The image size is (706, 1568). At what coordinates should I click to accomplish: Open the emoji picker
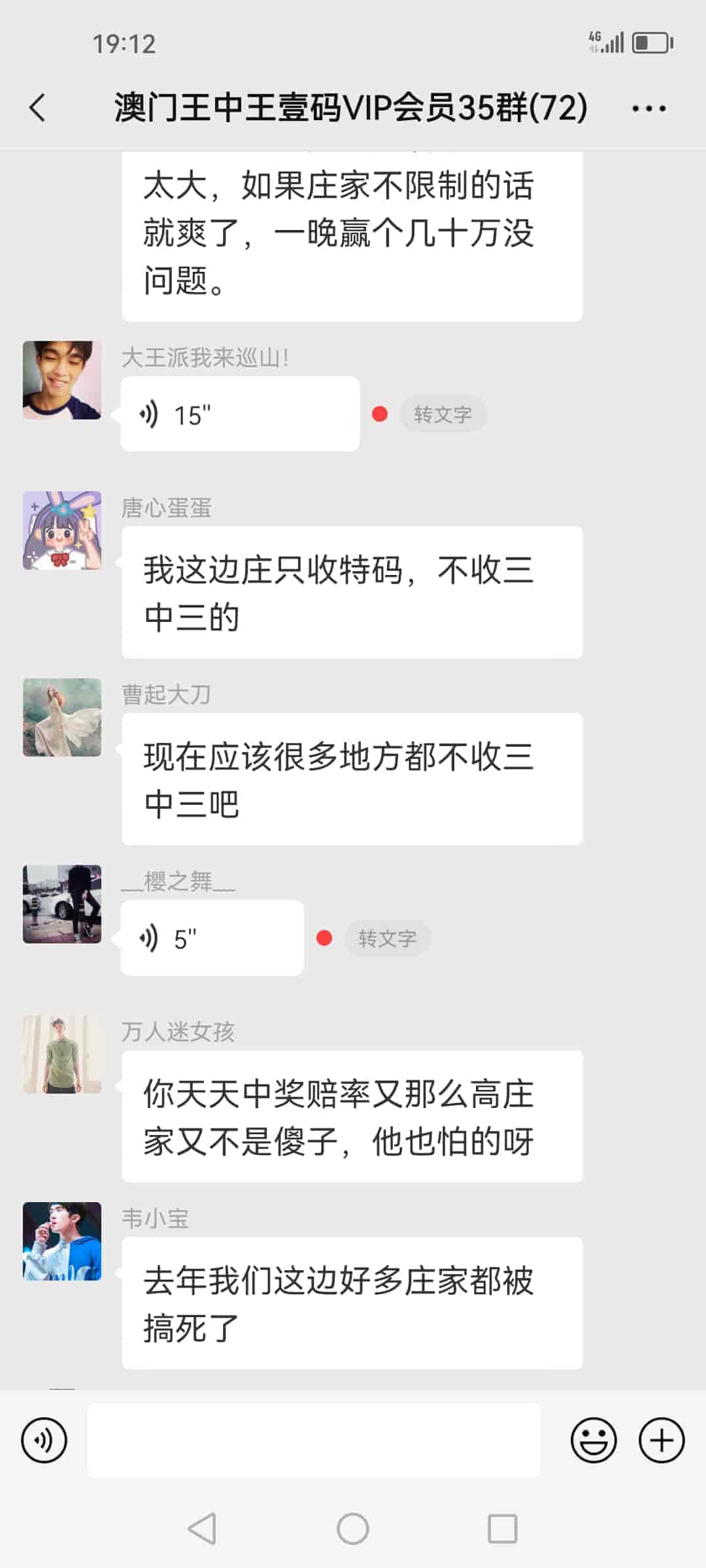tap(594, 1440)
